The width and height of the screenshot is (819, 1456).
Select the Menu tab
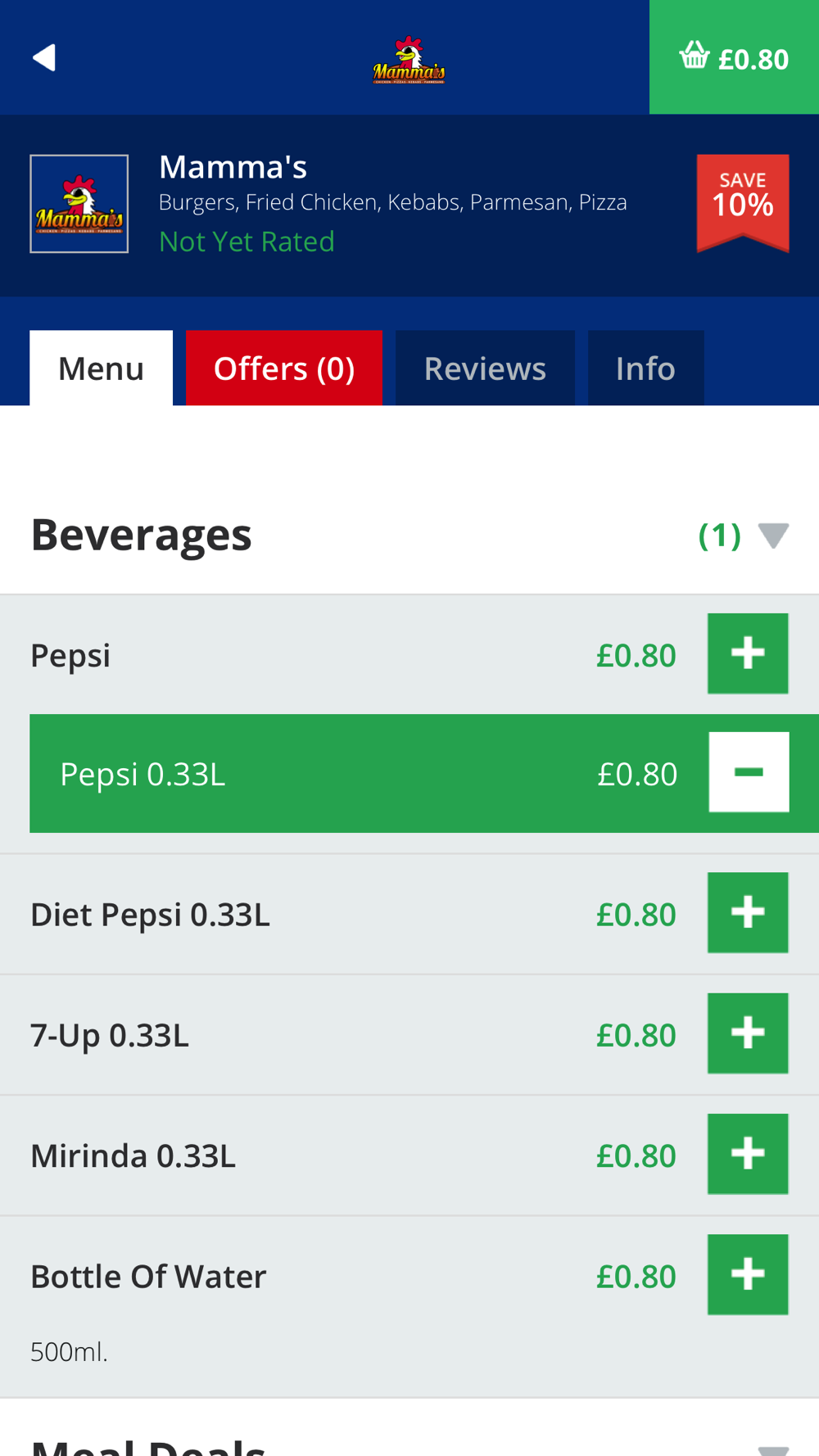point(101,368)
